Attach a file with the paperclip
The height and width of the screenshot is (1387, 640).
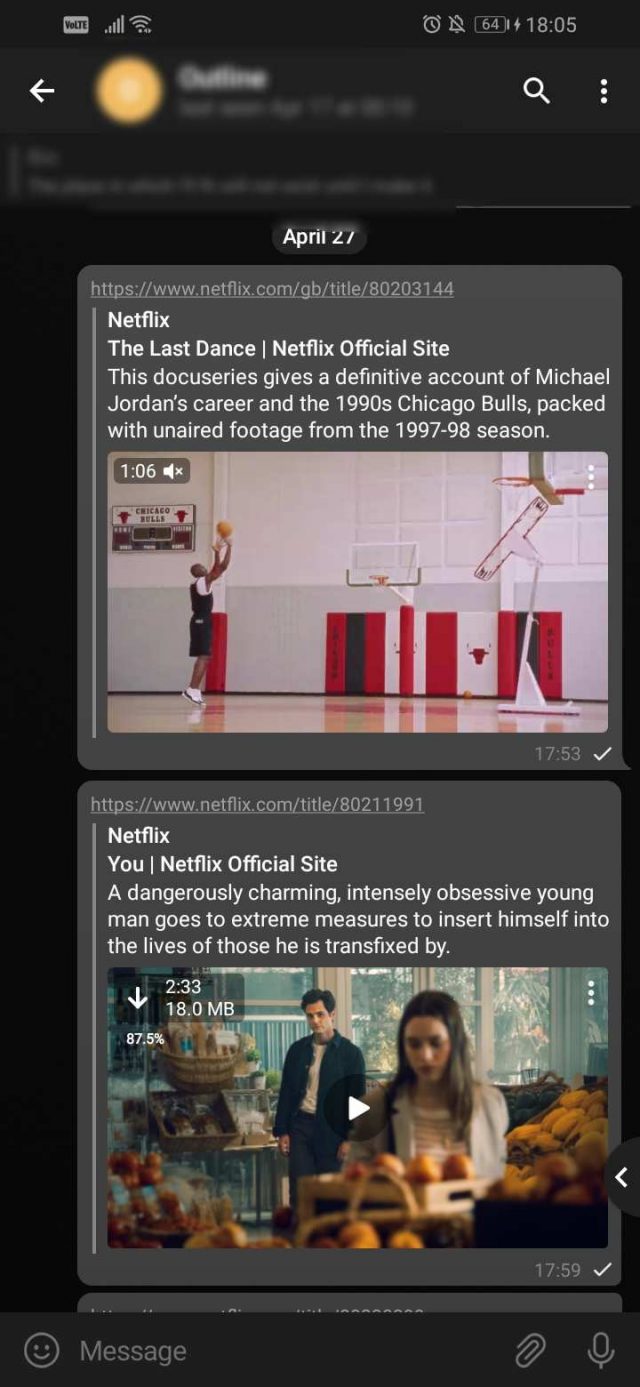tap(530, 1351)
